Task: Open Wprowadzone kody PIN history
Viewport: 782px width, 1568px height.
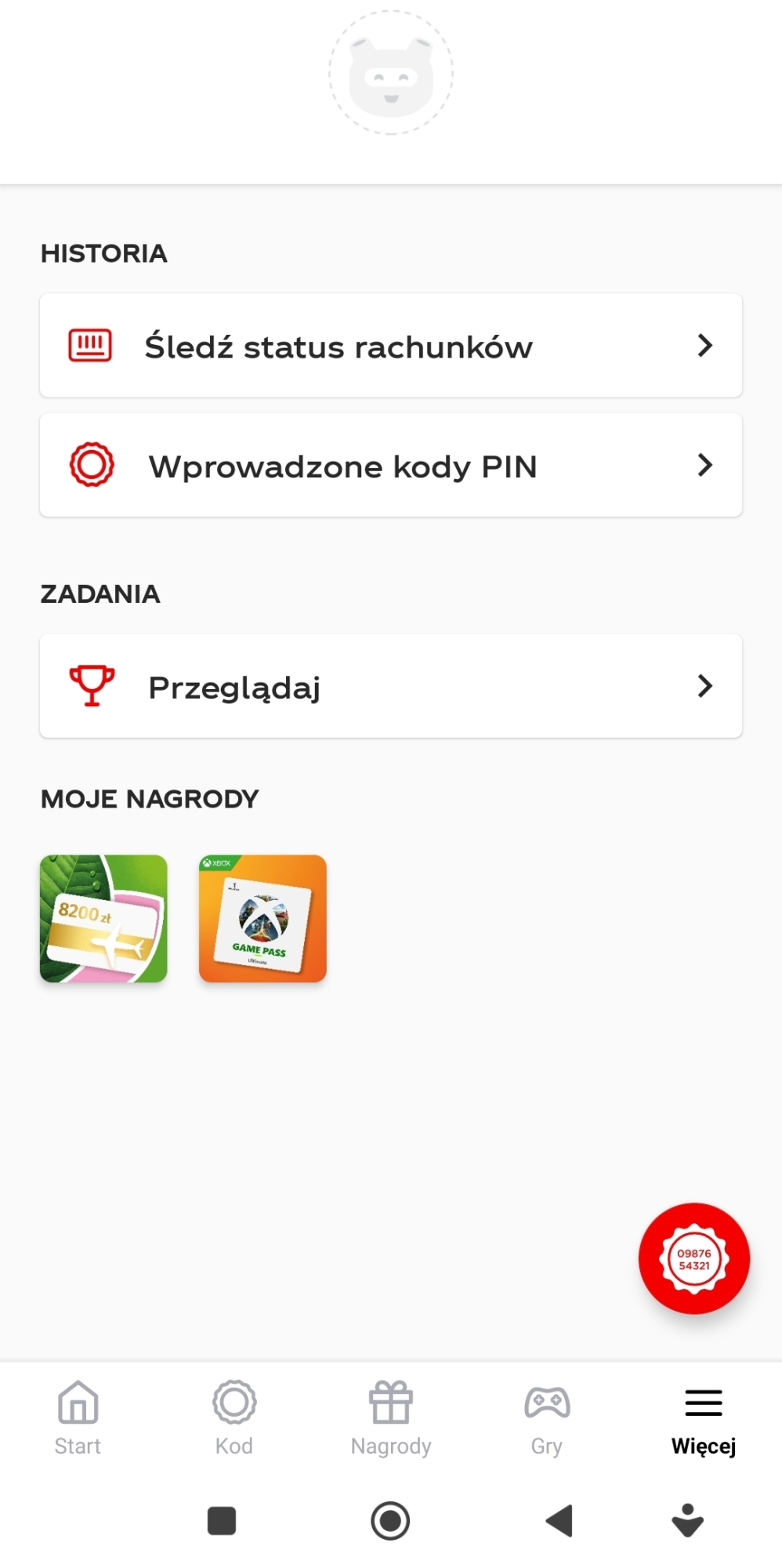Action: click(x=390, y=466)
